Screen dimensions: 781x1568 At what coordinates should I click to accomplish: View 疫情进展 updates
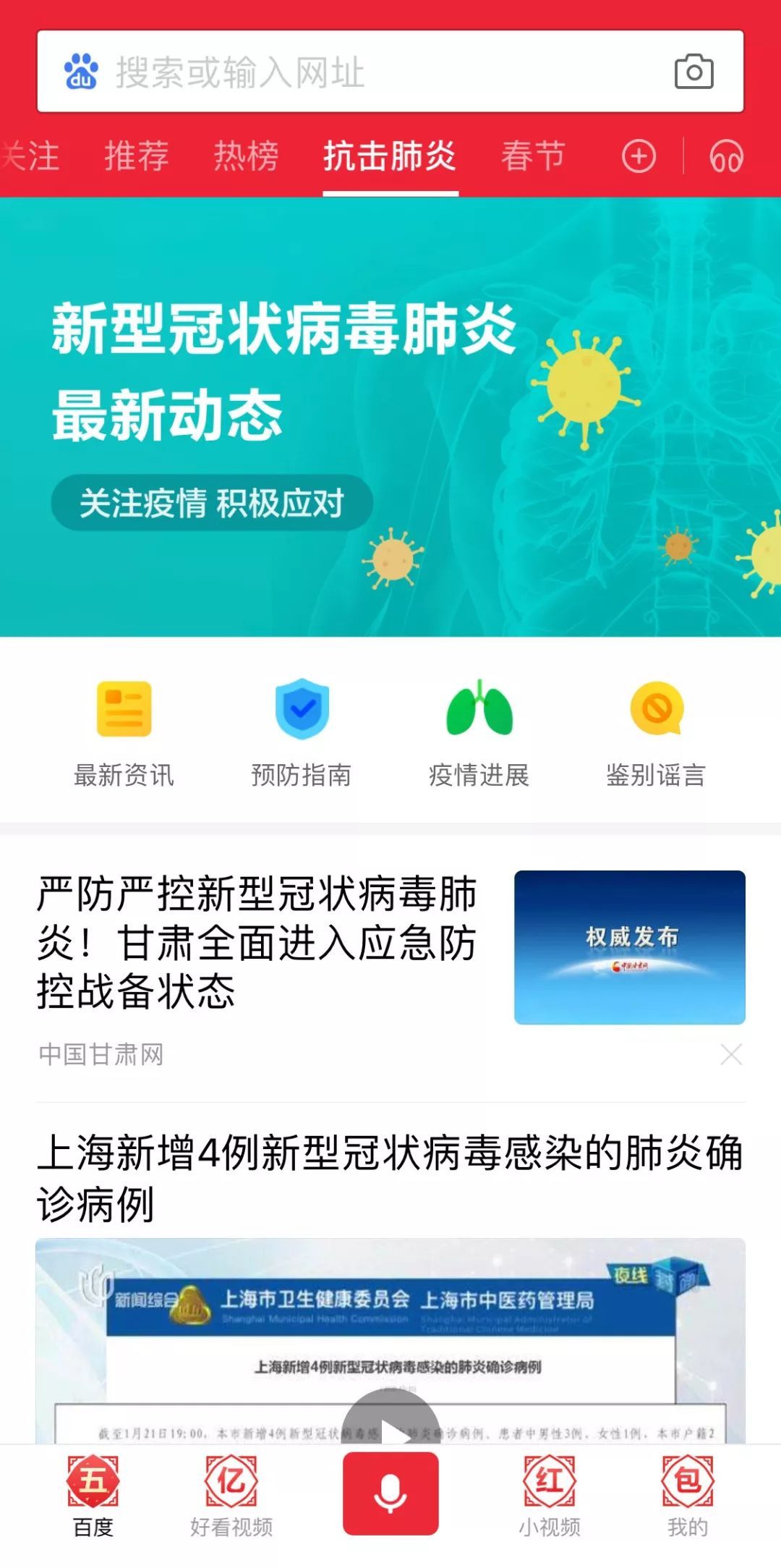pyautogui.click(x=479, y=732)
